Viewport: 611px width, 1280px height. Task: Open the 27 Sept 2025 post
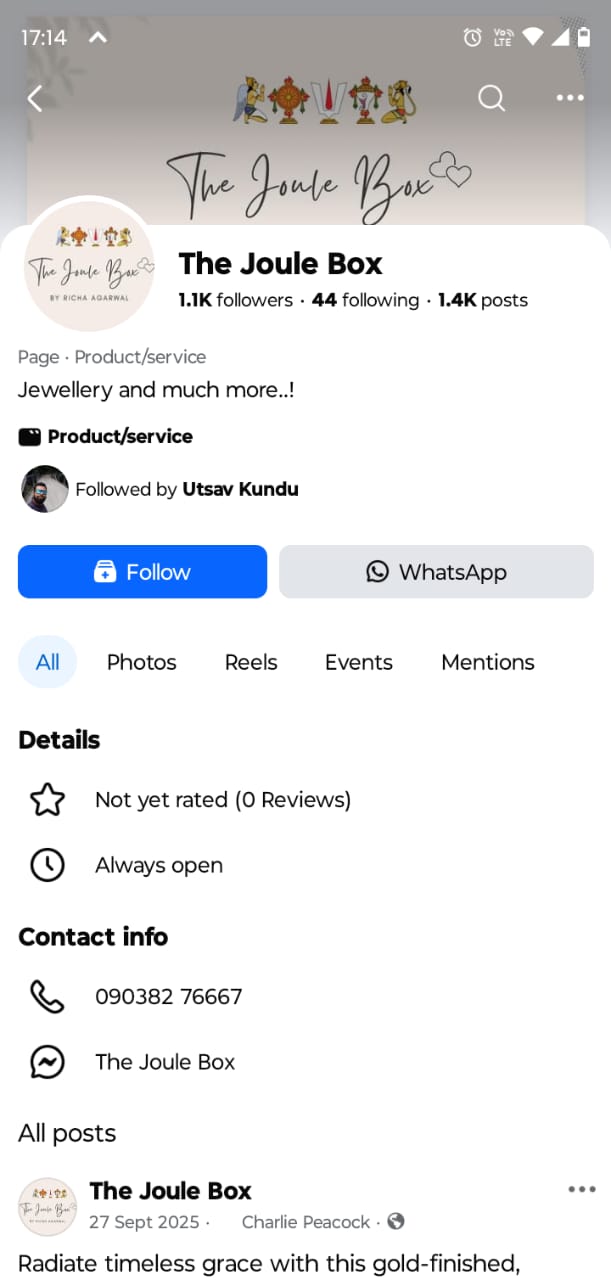(x=148, y=1222)
